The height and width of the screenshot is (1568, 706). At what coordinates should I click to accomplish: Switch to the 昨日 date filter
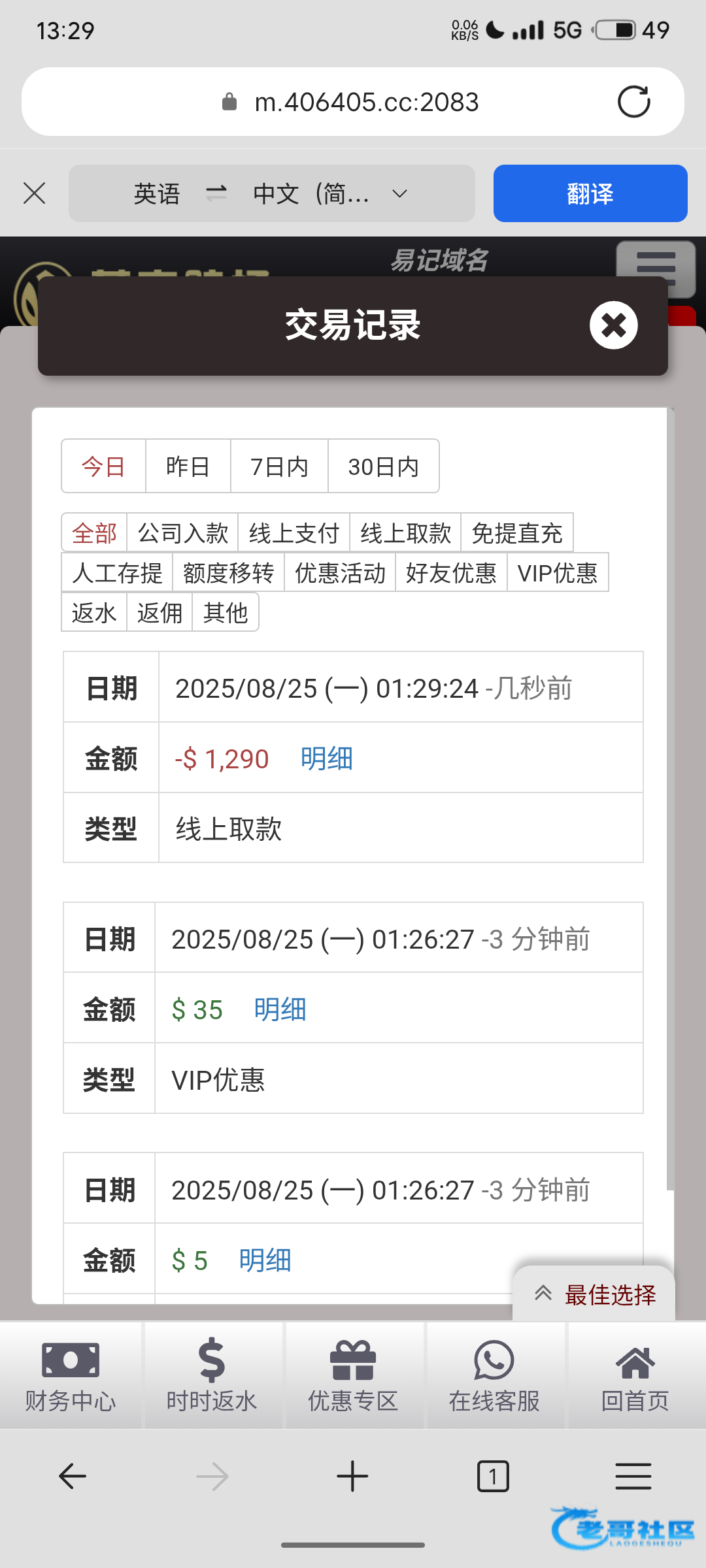tap(188, 466)
